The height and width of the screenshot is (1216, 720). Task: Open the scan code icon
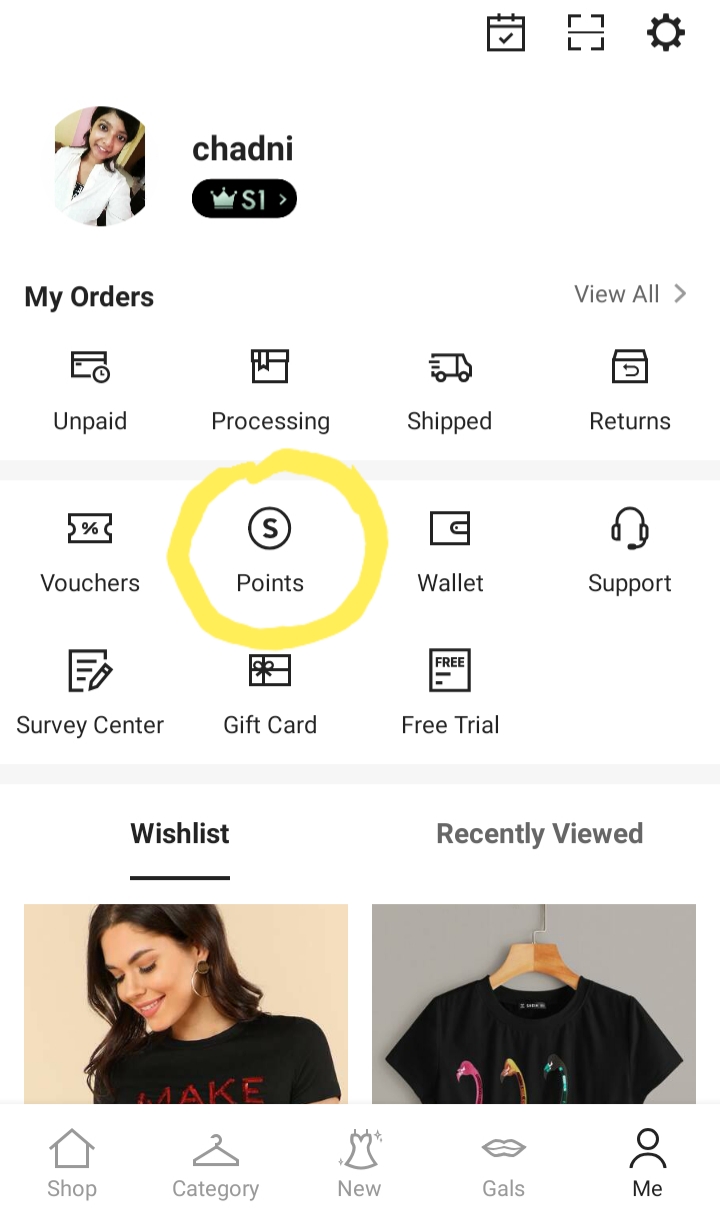586,33
